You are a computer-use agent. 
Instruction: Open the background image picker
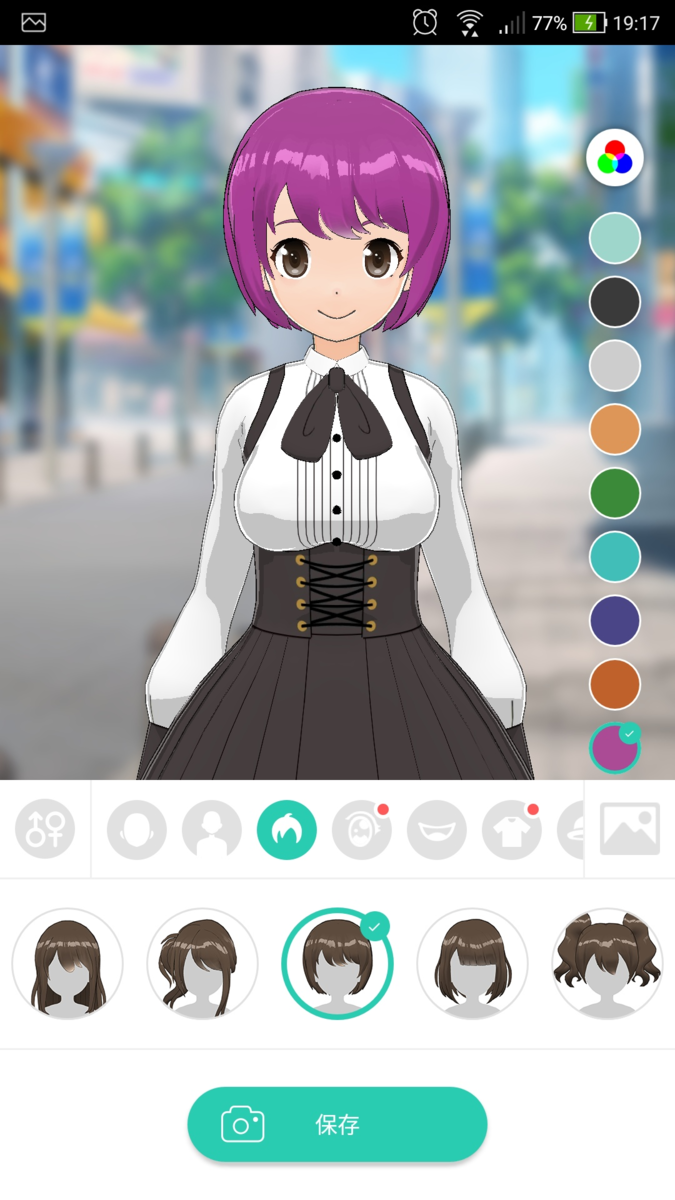click(630, 829)
